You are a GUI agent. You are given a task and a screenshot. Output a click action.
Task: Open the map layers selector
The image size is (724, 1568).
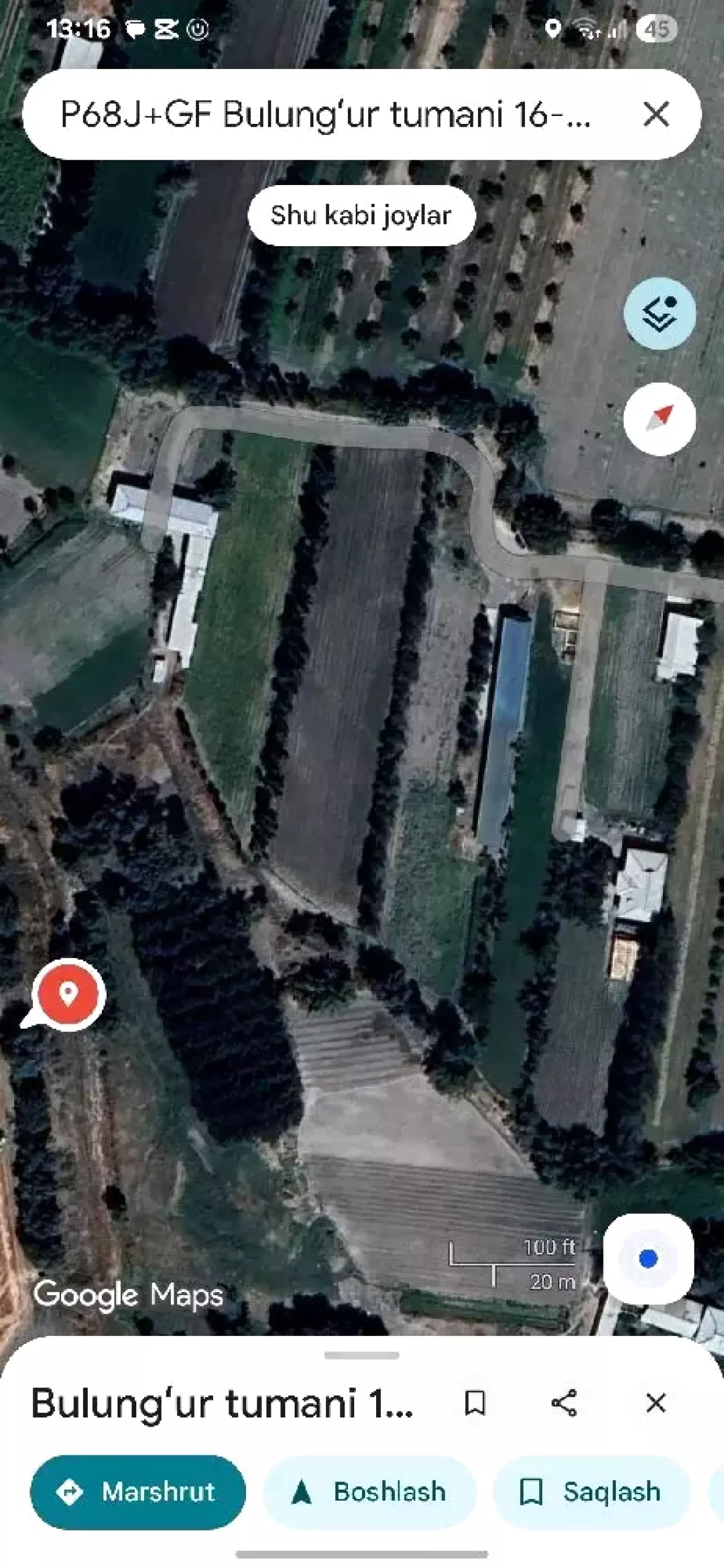660,313
